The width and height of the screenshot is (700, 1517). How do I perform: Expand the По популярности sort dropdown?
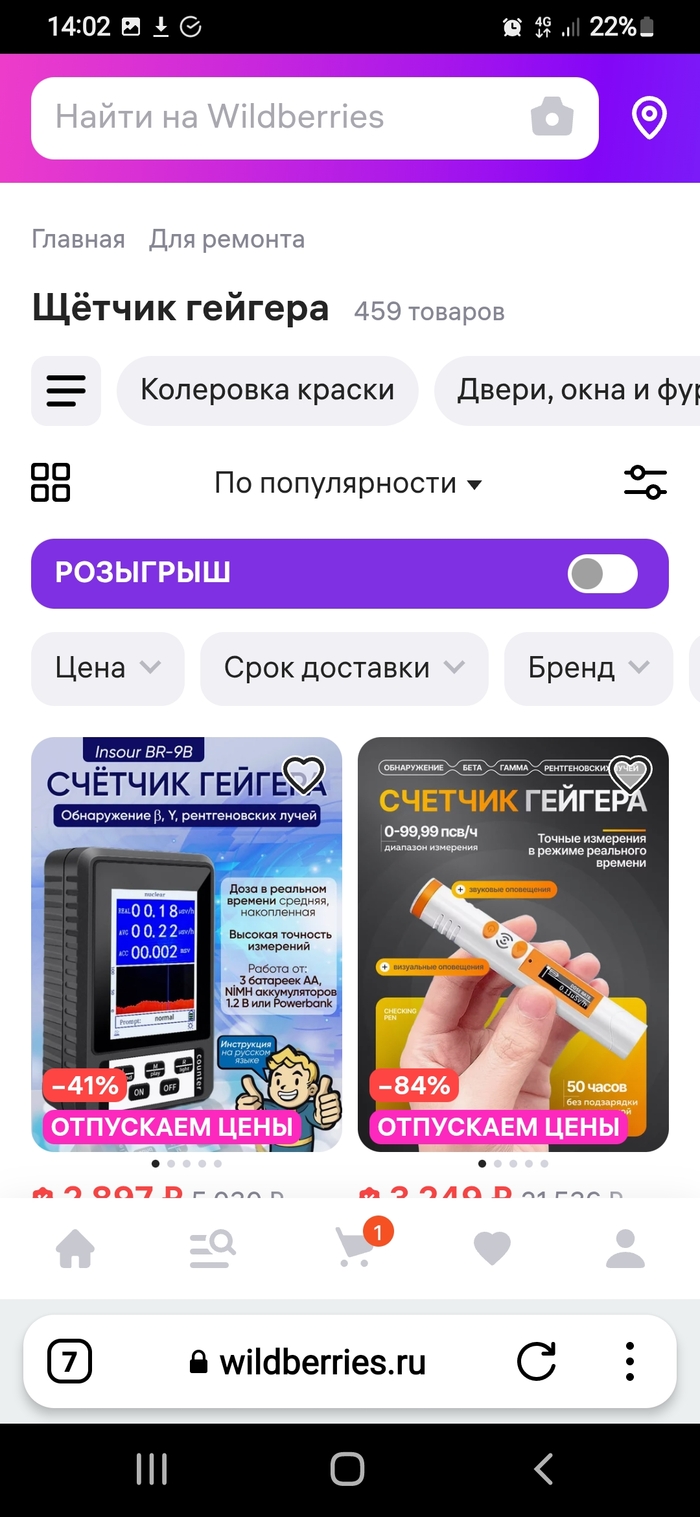tap(348, 484)
